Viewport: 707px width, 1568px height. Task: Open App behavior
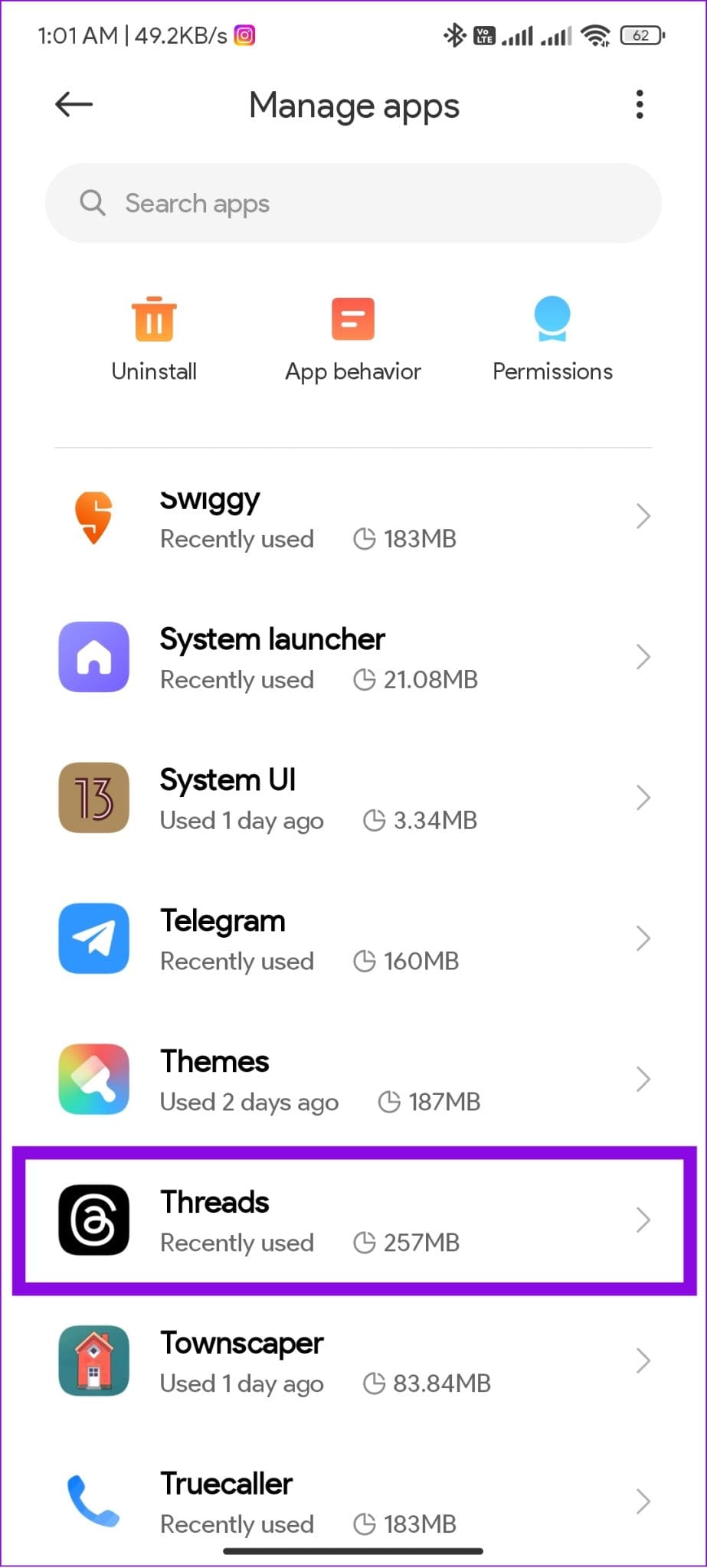click(x=353, y=338)
